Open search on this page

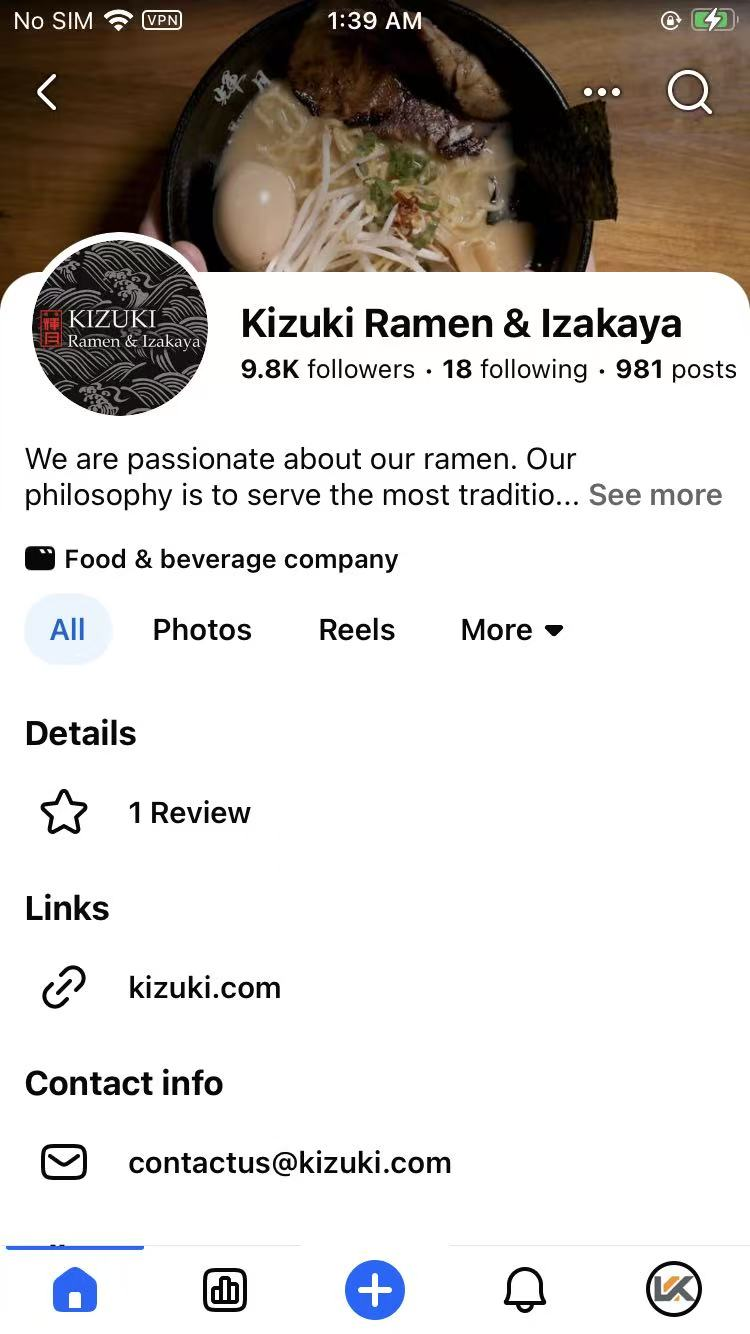[x=689, y=92]
